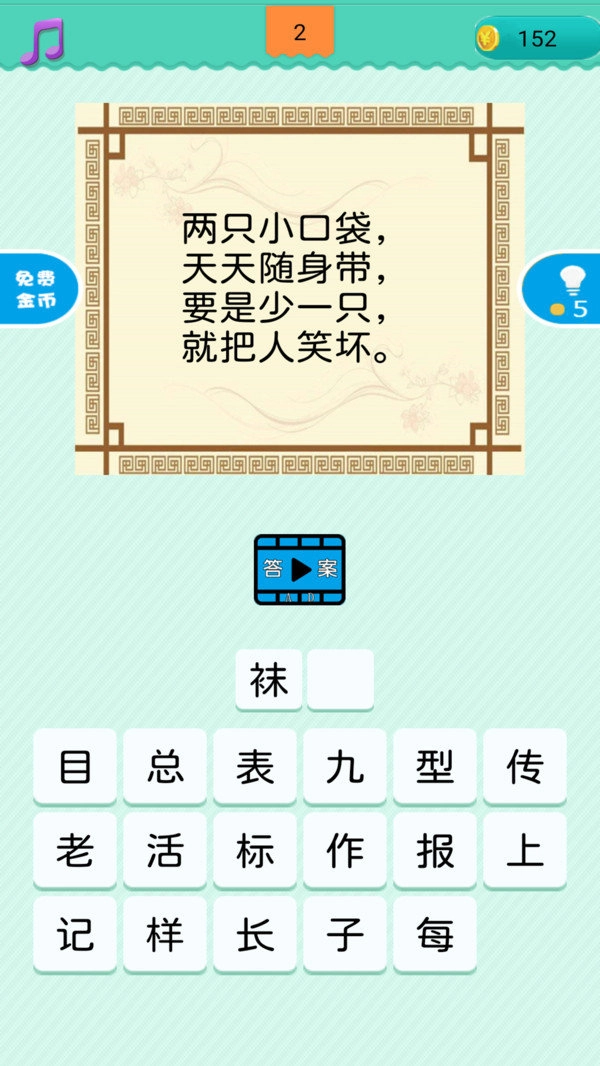This screenshot has height=1066, width=600.
Task: Pick the character 记
Action: [x=75, y=935]
